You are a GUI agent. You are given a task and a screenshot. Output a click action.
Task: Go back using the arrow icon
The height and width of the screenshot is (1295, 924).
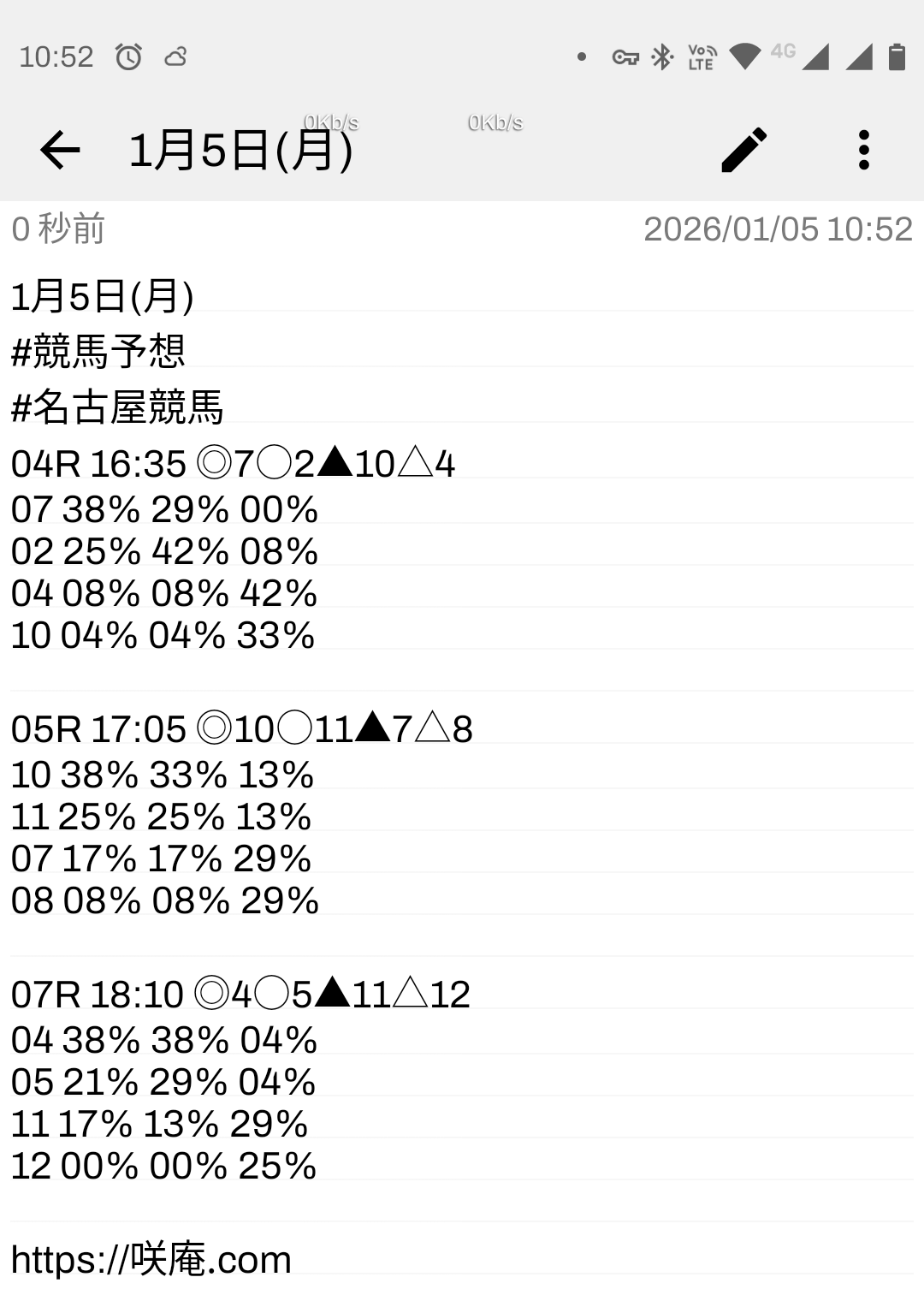[60, 151]
